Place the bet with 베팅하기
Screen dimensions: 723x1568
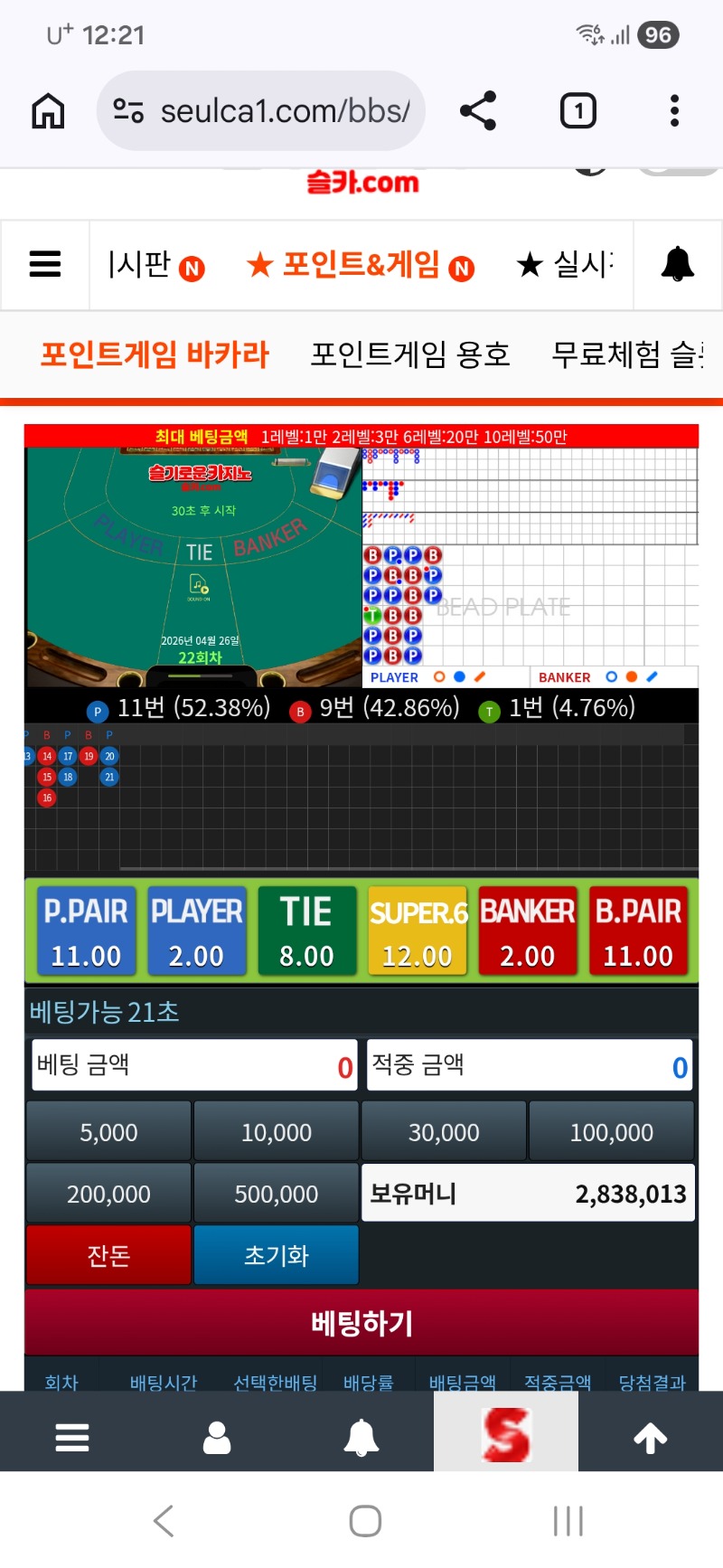(361, 1323)
